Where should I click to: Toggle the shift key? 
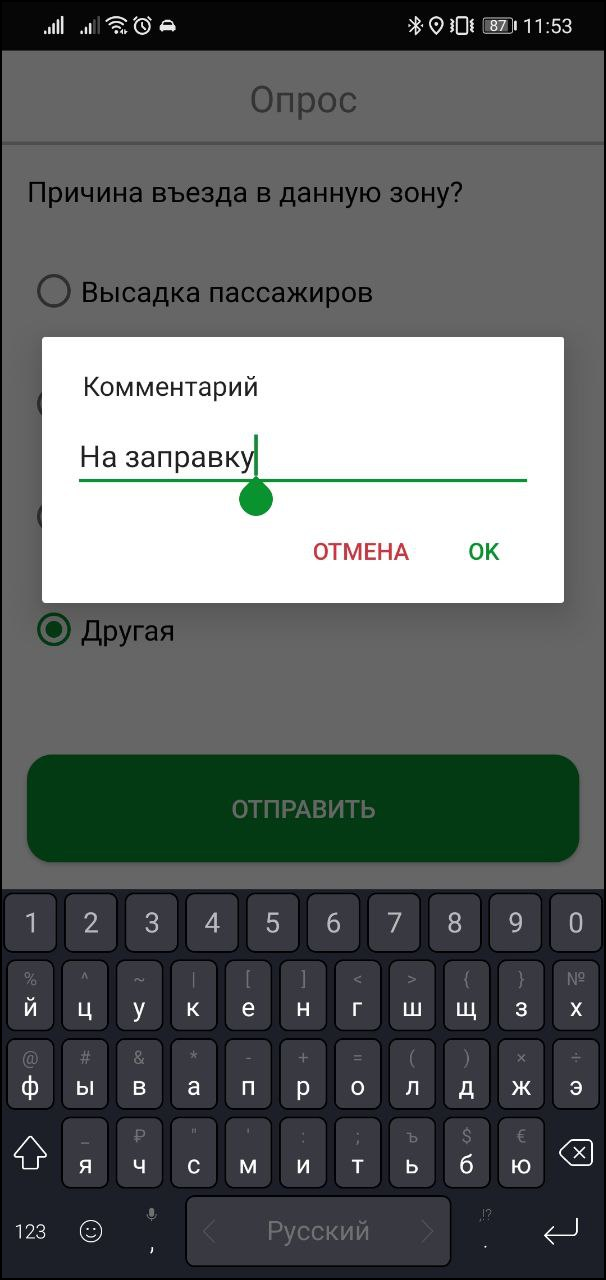(30, 1153)
